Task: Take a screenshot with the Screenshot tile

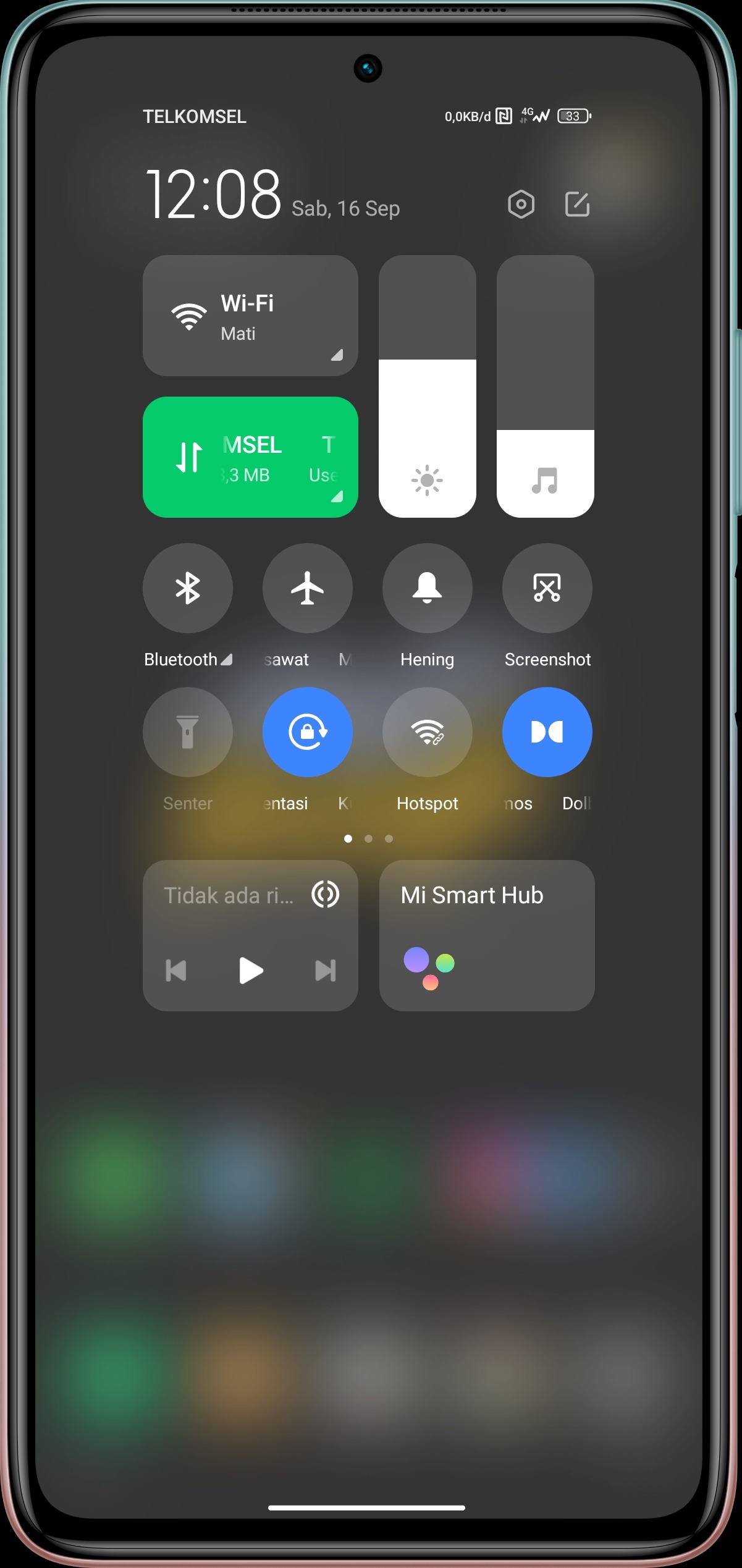Action: click(x=547, y=588)
